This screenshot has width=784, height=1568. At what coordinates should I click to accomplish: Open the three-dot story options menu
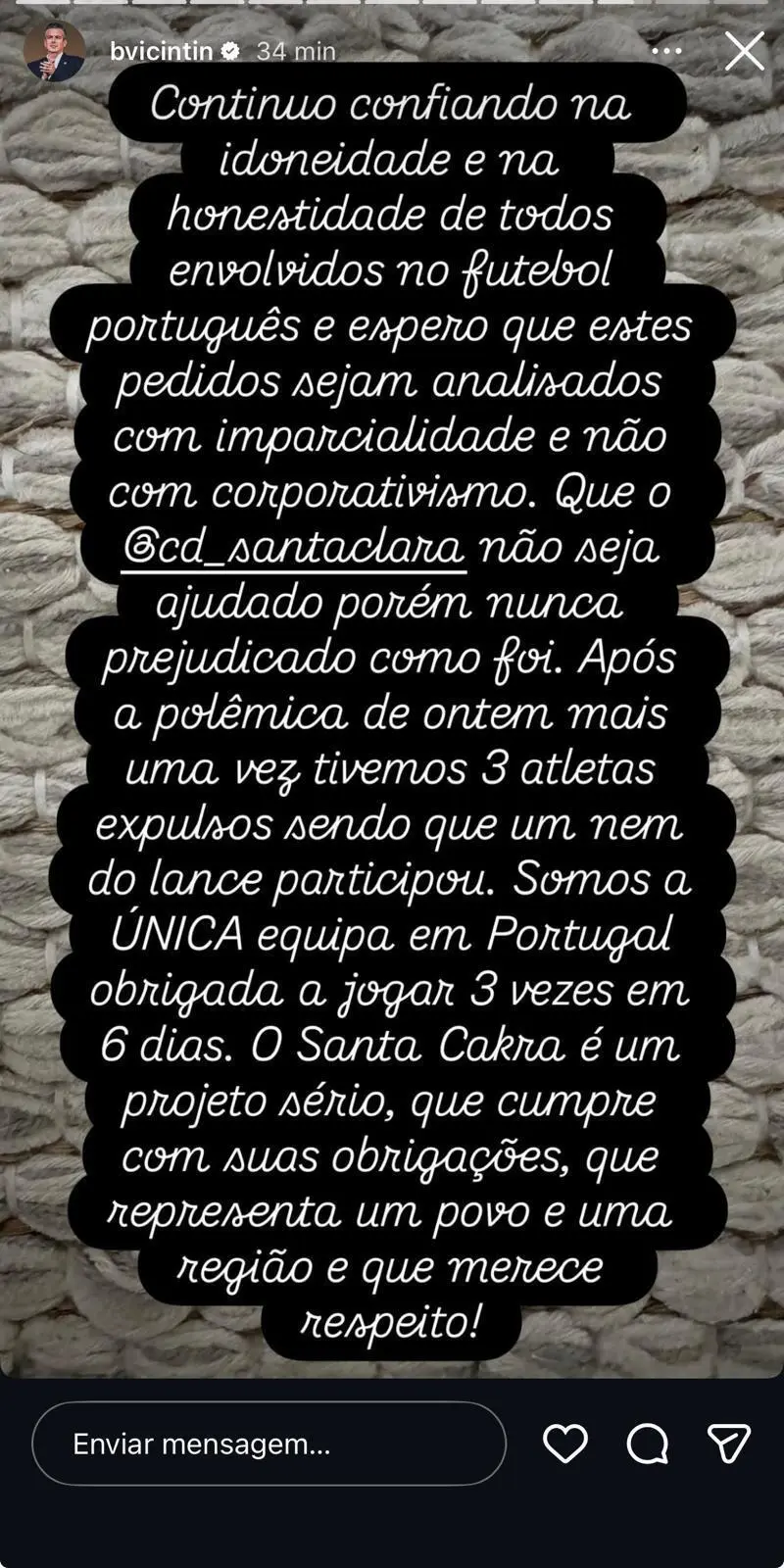coord(666,51)
